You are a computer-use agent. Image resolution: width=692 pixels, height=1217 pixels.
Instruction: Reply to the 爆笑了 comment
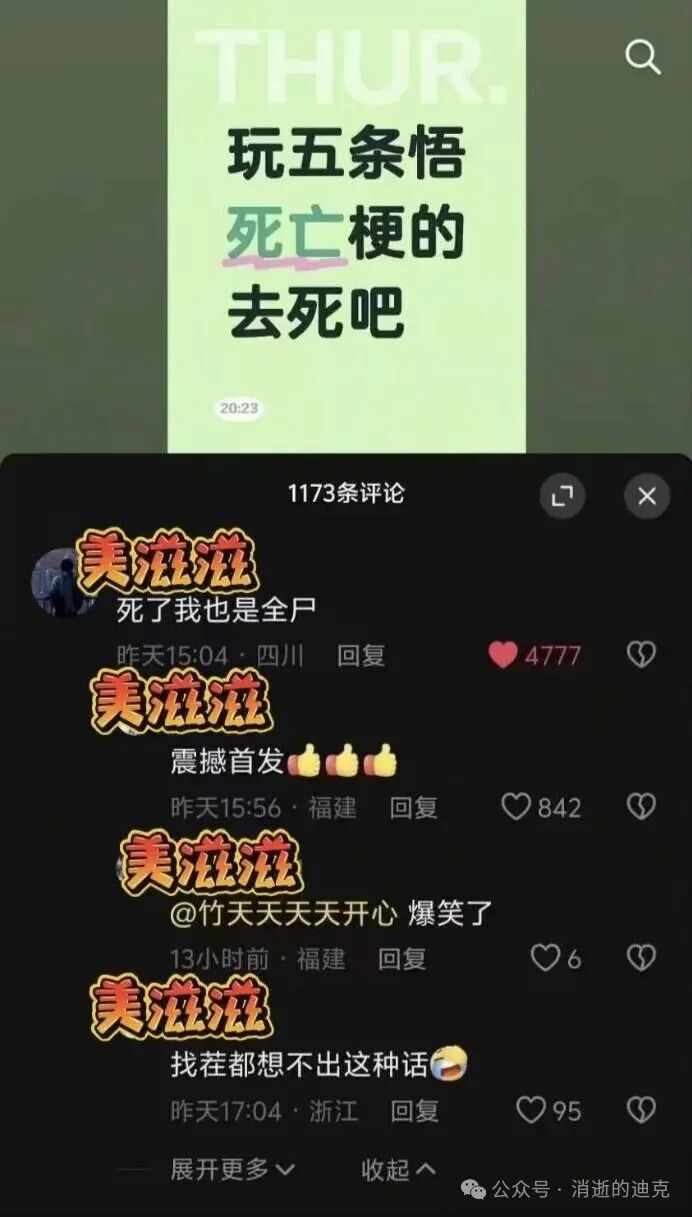pos(402,959)
